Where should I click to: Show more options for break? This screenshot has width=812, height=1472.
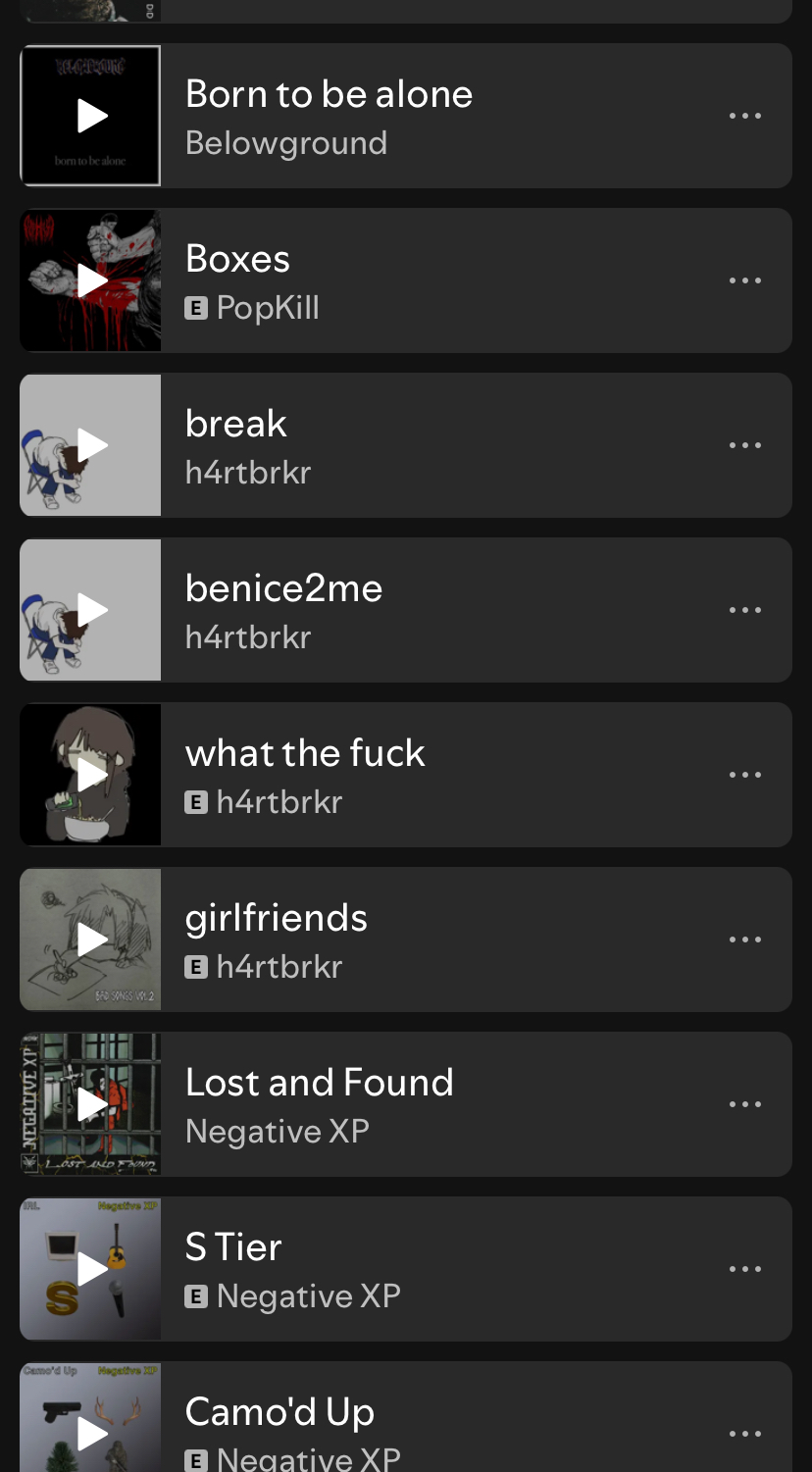point(744,445)
